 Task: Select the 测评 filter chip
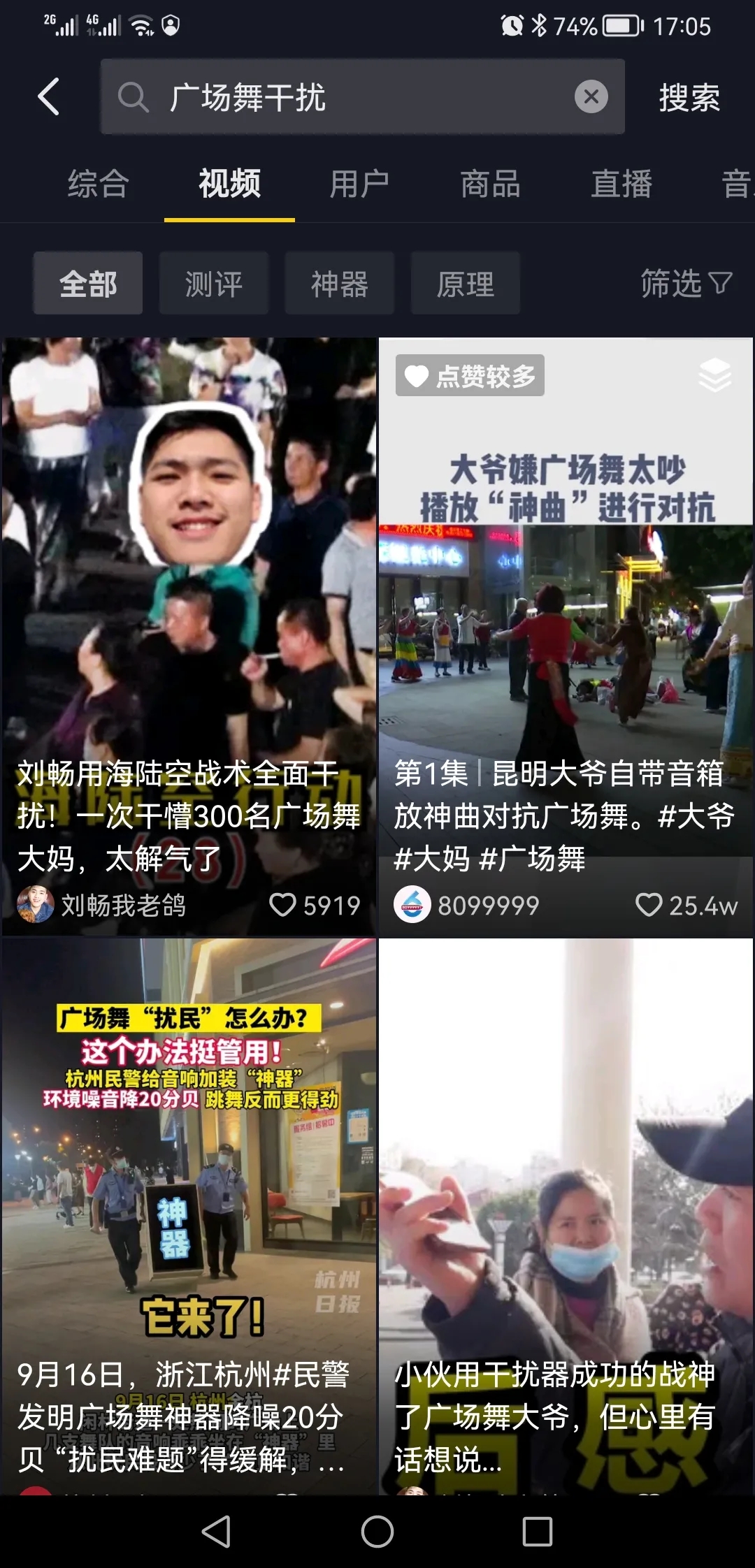[x=214, y=284]
